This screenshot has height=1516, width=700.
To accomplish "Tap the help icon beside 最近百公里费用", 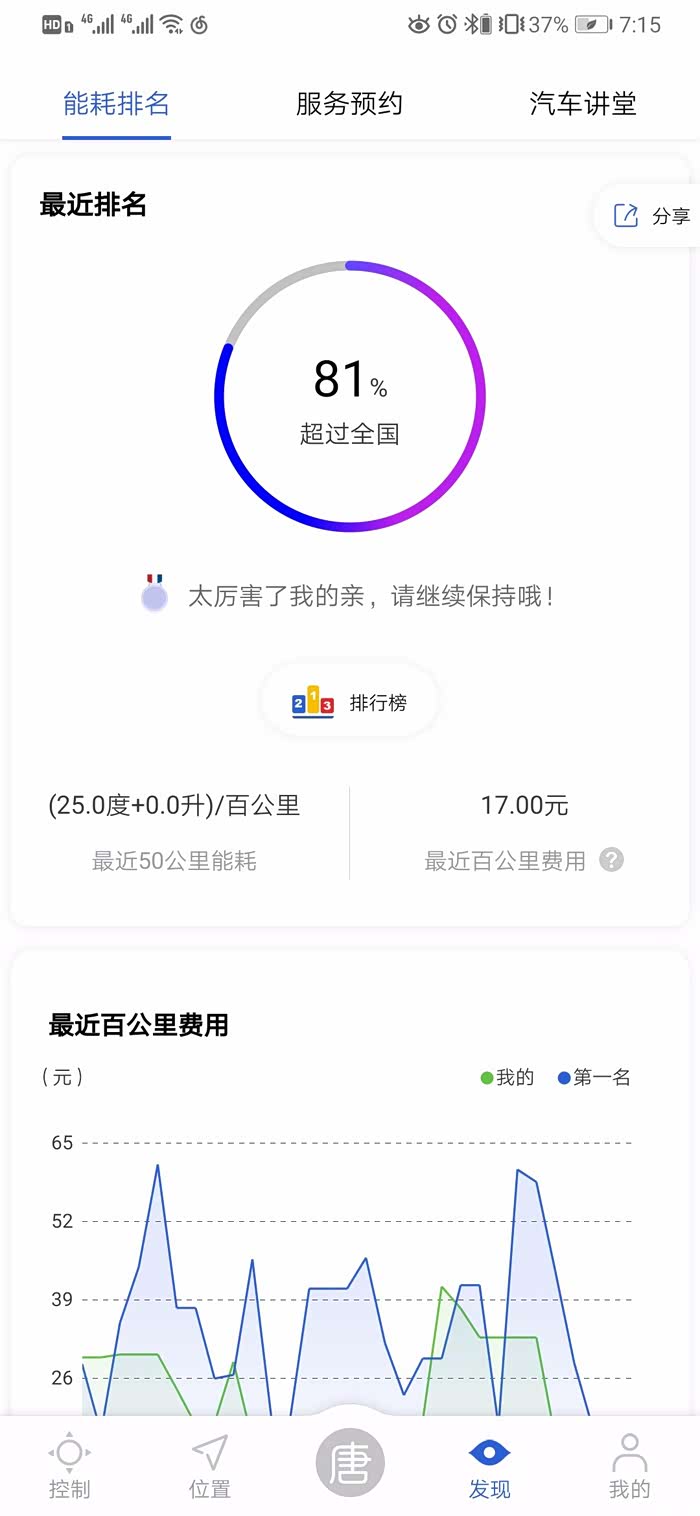I will pyautogui.click(x=611, y=860).
